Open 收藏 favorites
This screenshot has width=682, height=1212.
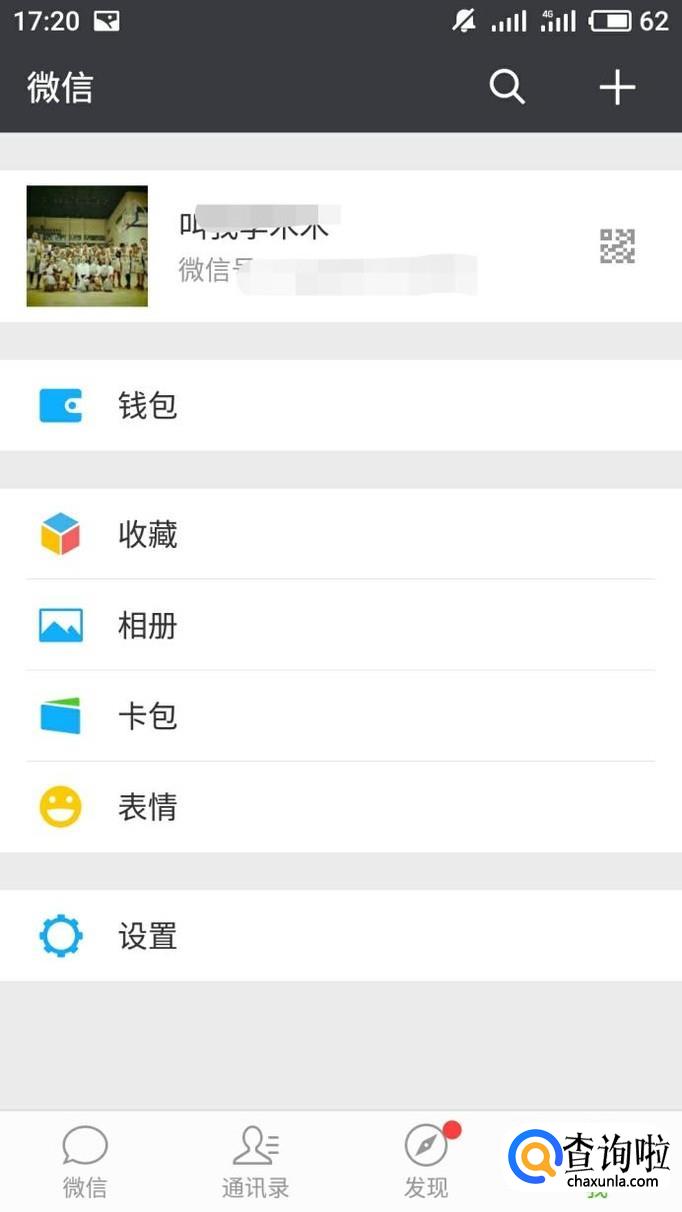click(x=340, y=535)
